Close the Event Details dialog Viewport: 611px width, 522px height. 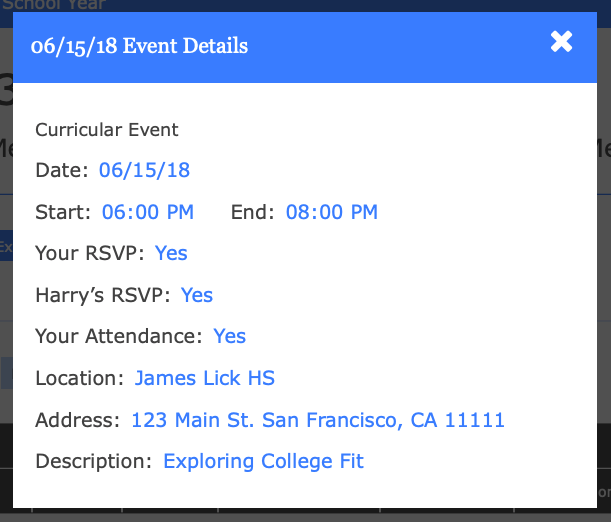pos(562,41)
